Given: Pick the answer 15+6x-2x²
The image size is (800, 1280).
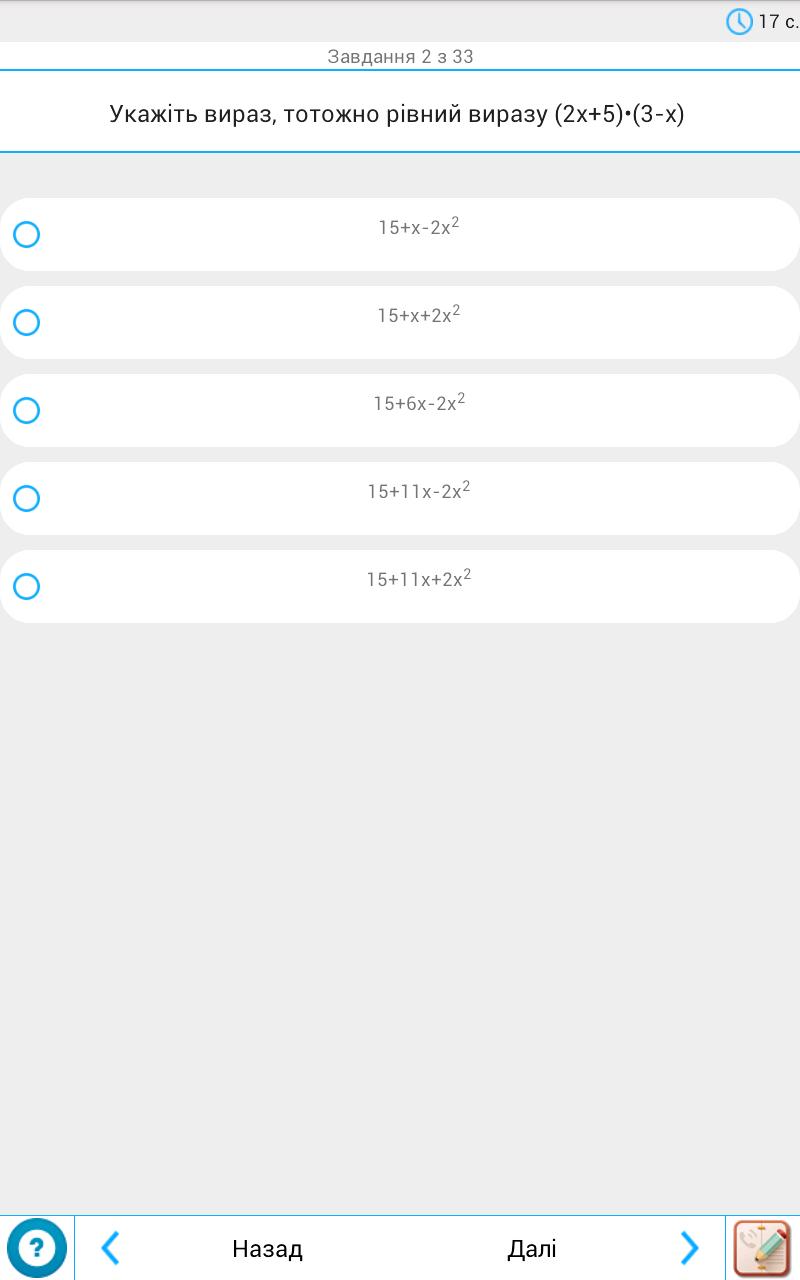Looking at the screenshot, I should (27, 411).
